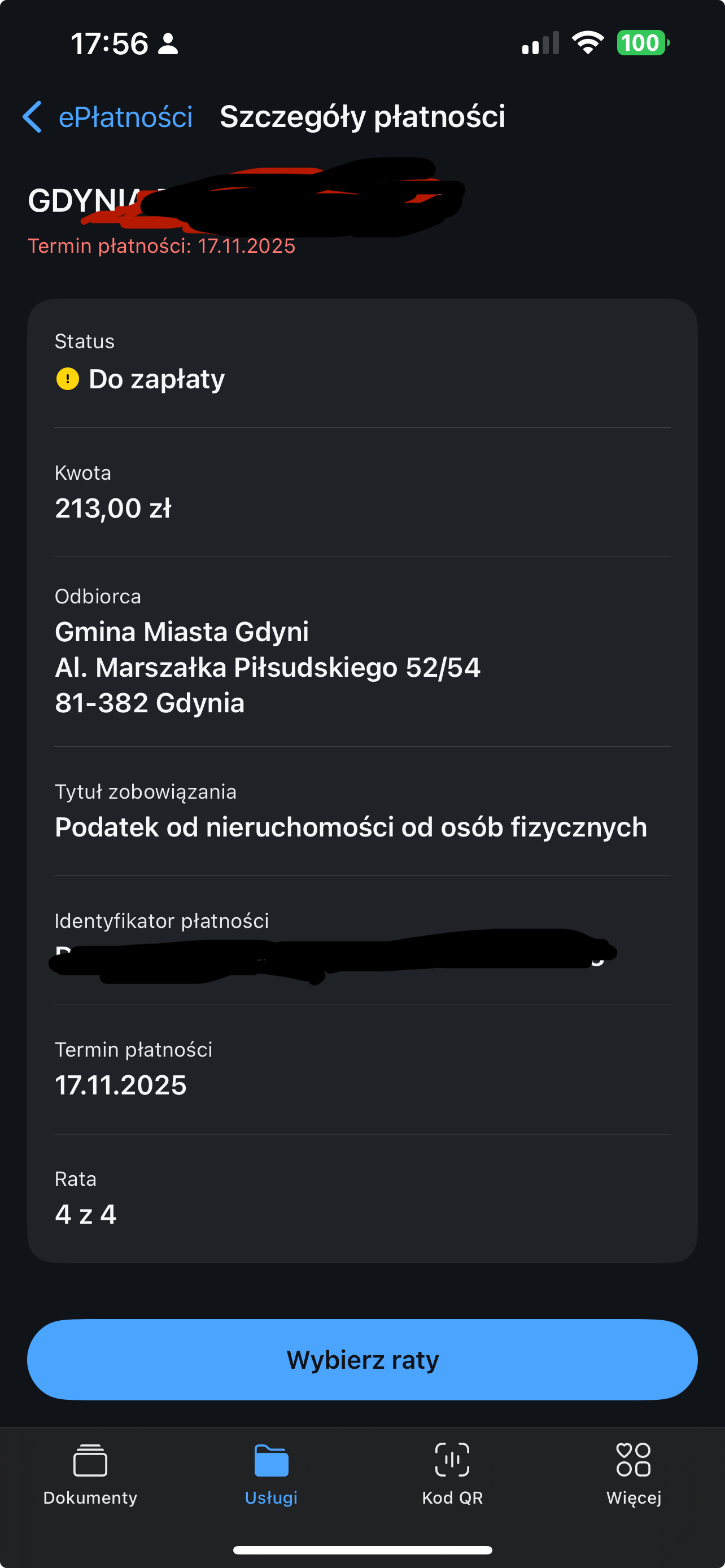Open the Kod QR scanner tab
The height and width of the screenshot is (1568, 725).
tap(452, 1474)
